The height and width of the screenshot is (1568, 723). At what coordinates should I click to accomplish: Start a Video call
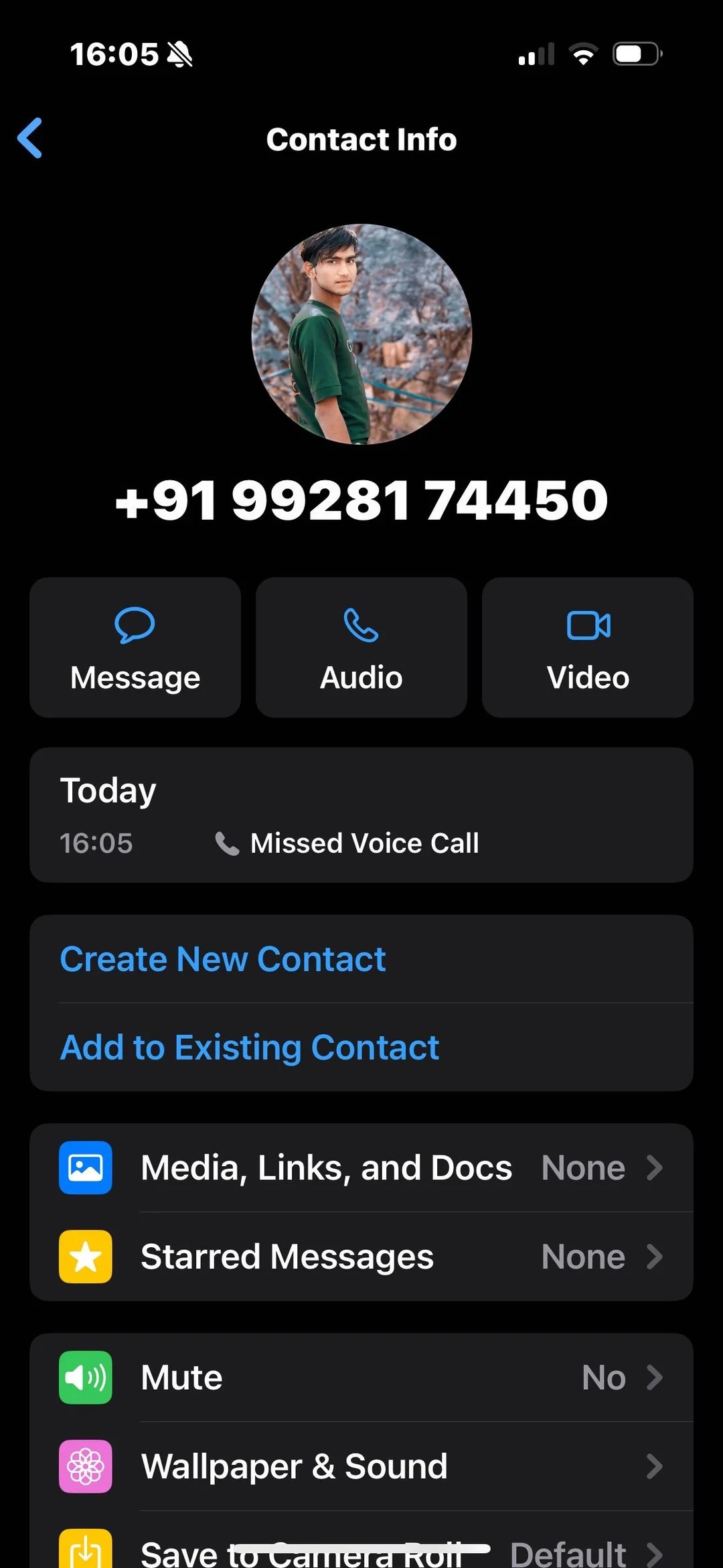click(588, 648)
